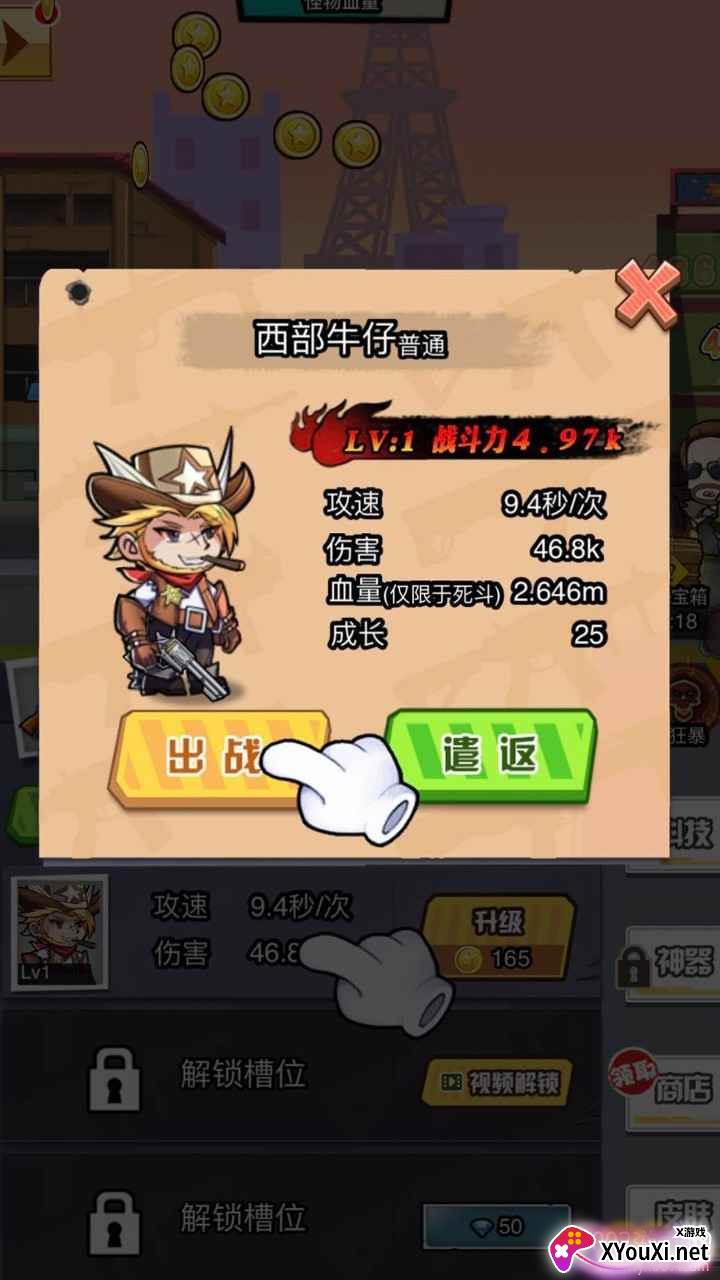Open the locked 神器 menu
This screenshot has height=1280, width=720.
670,963
